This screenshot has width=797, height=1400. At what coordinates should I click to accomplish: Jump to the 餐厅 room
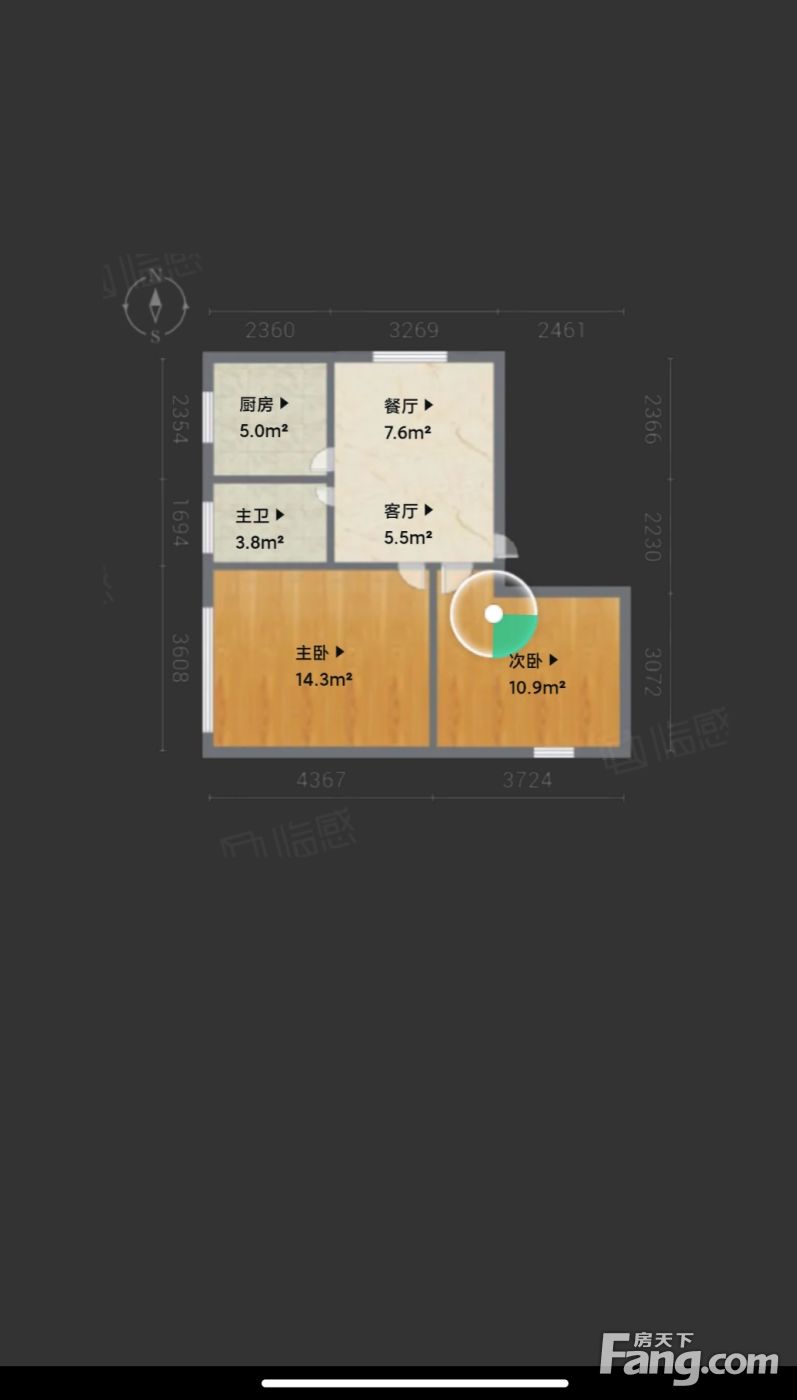408,406
